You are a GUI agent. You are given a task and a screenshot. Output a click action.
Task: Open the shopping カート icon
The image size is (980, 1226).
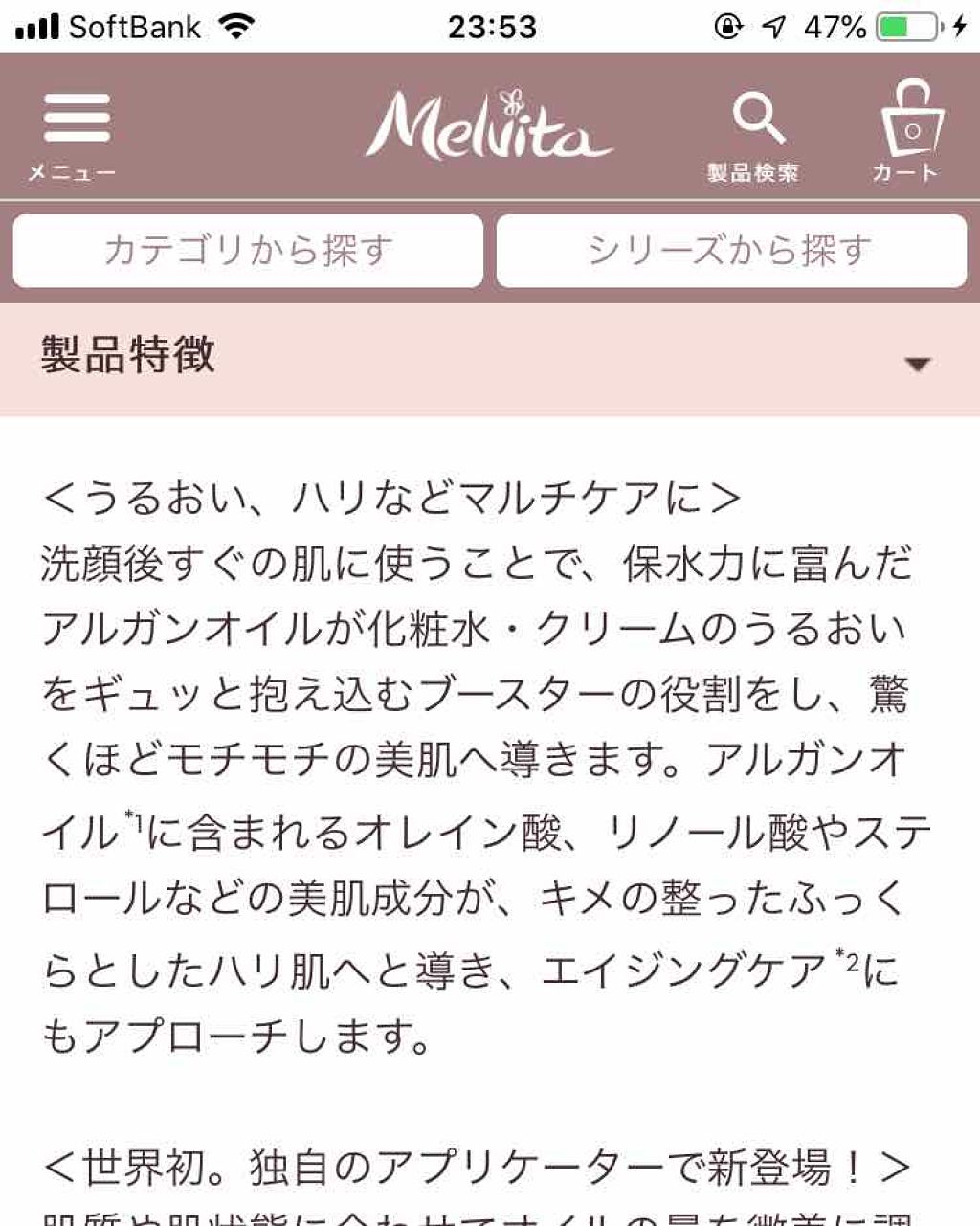click(911, 120)
